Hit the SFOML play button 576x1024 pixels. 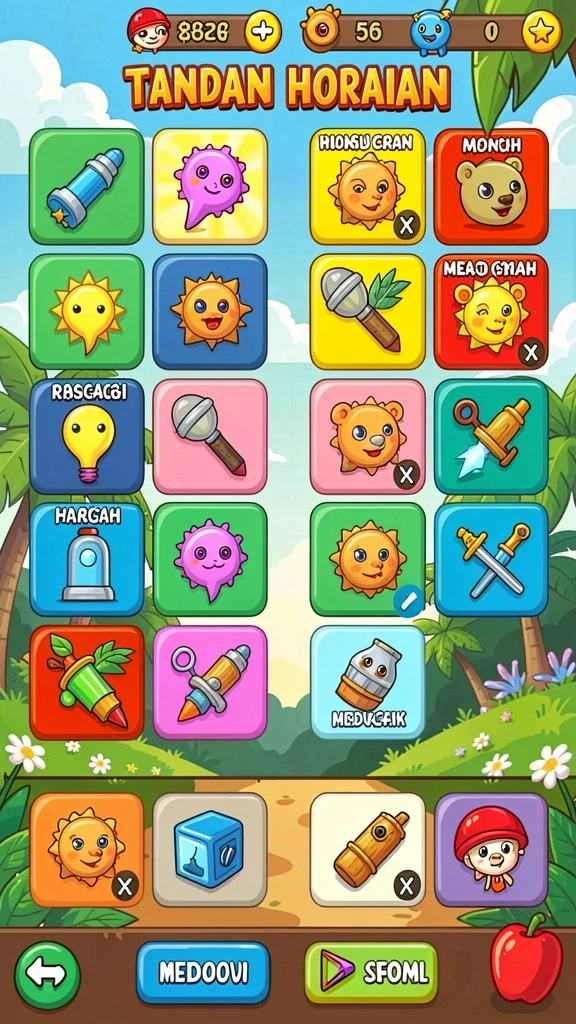(x=371, y=973)
